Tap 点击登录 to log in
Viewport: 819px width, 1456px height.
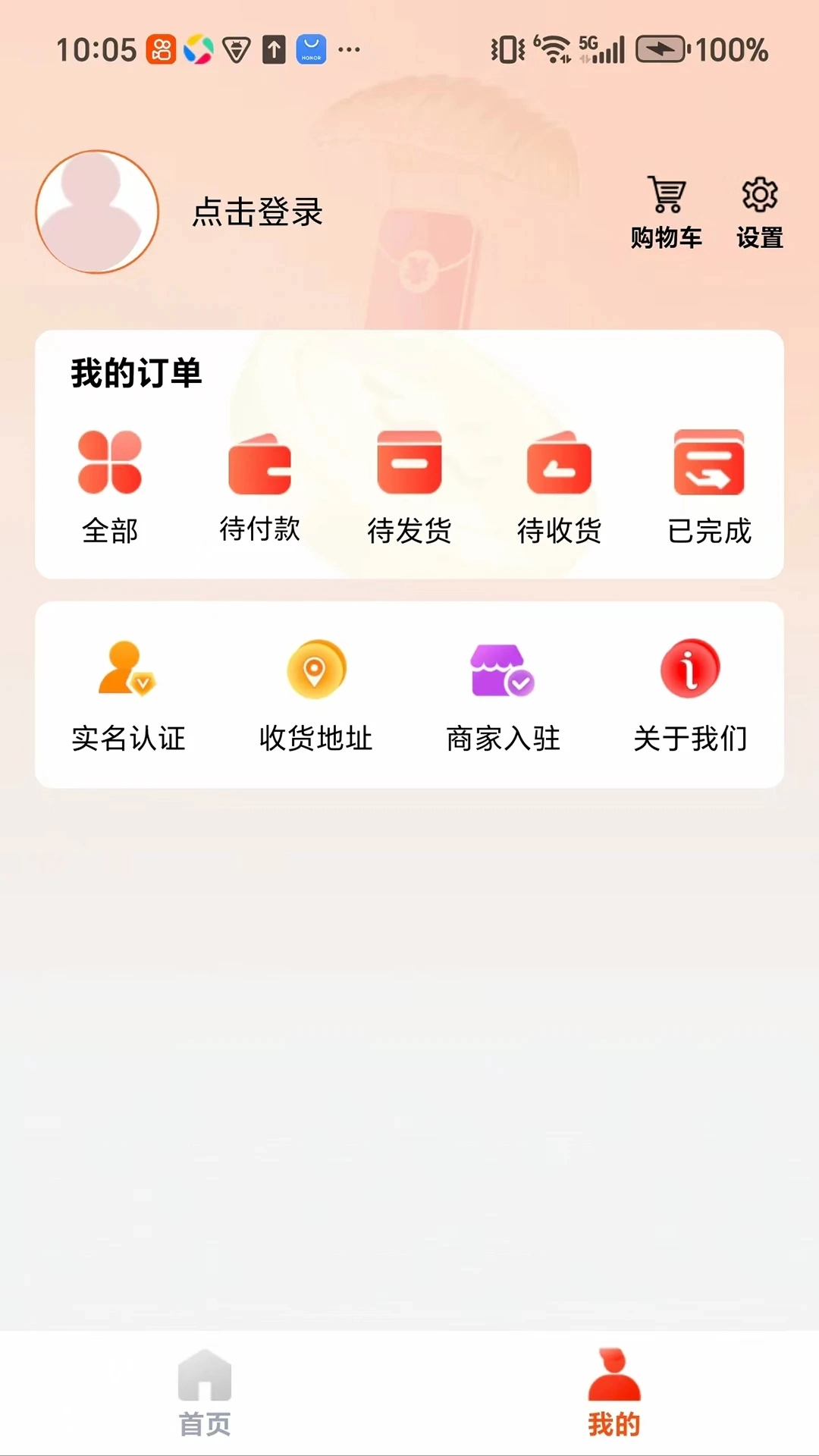pyautogui.click(x=257, y=212)
